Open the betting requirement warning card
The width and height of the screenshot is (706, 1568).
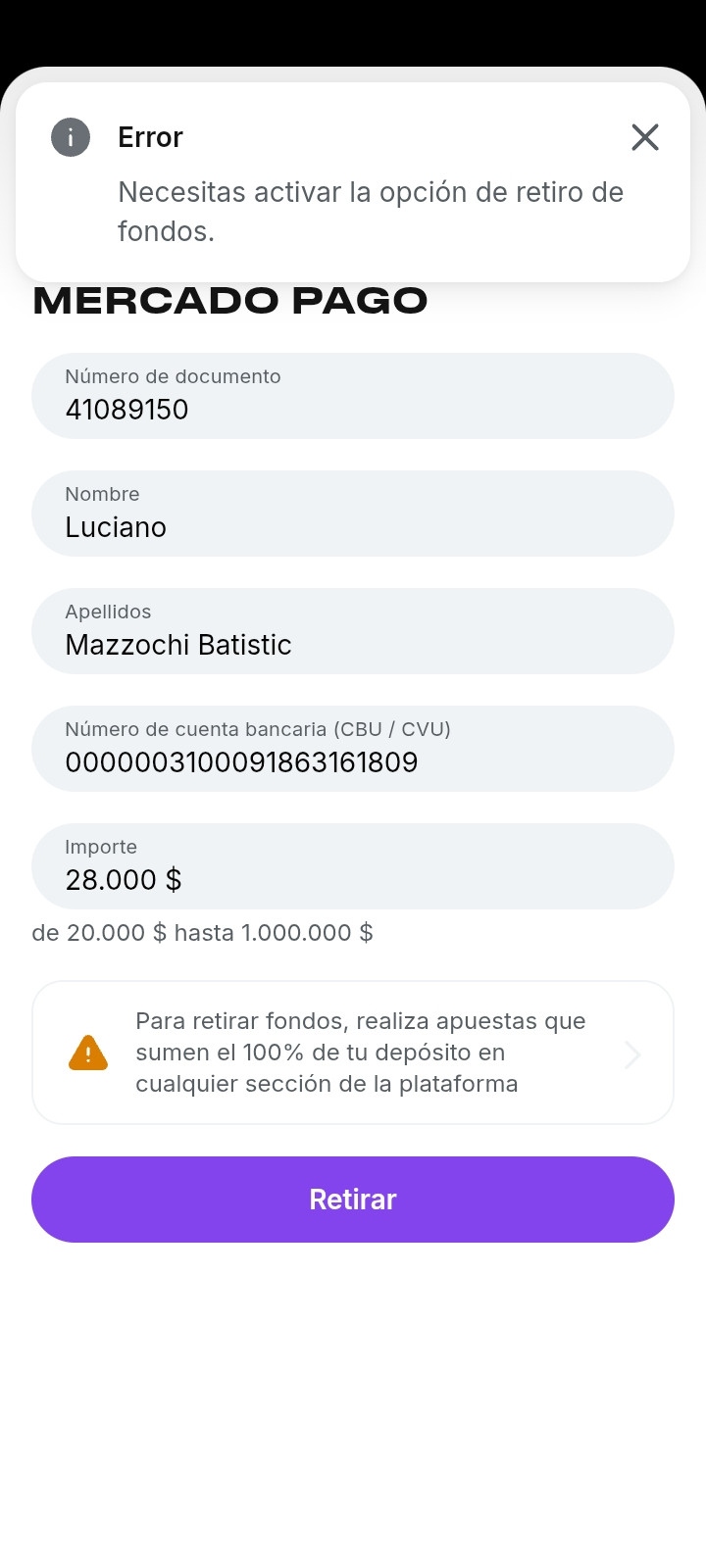353,1053
